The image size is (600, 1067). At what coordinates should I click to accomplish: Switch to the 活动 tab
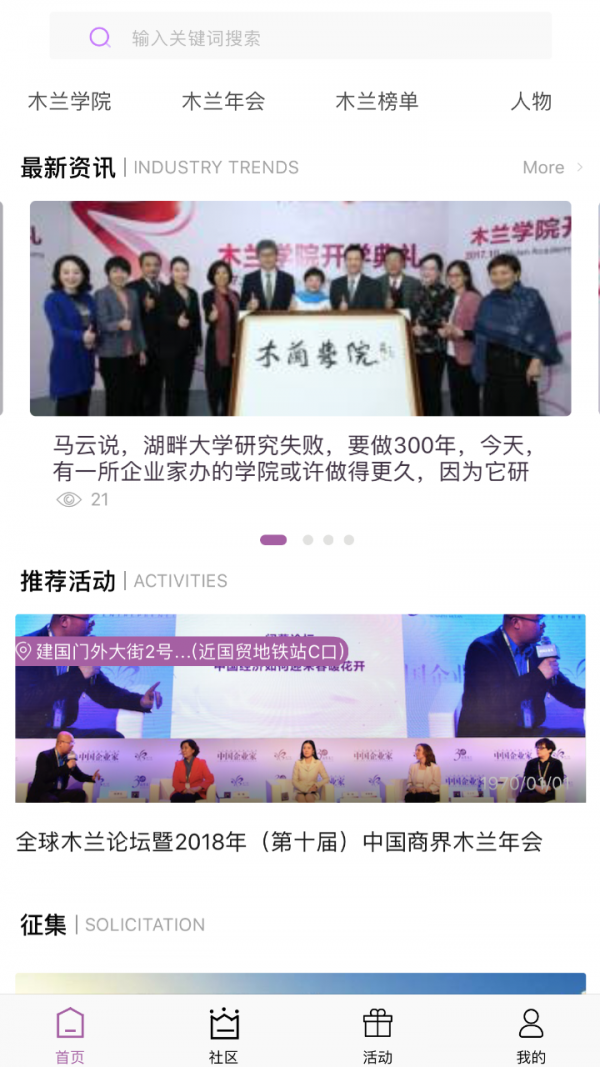click(x=377, y=1035)
